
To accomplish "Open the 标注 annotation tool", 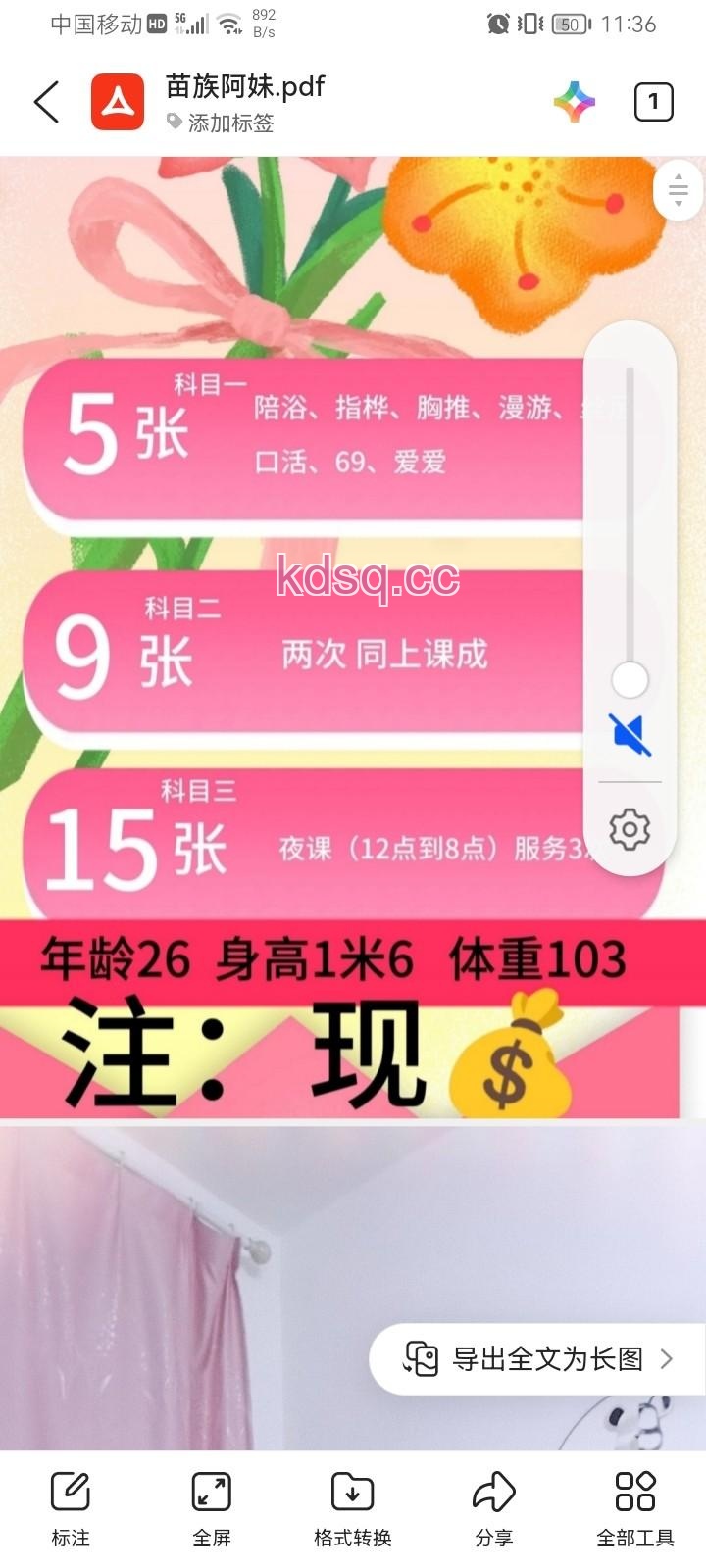I will pyautogui.click(x=71, y=1507).
